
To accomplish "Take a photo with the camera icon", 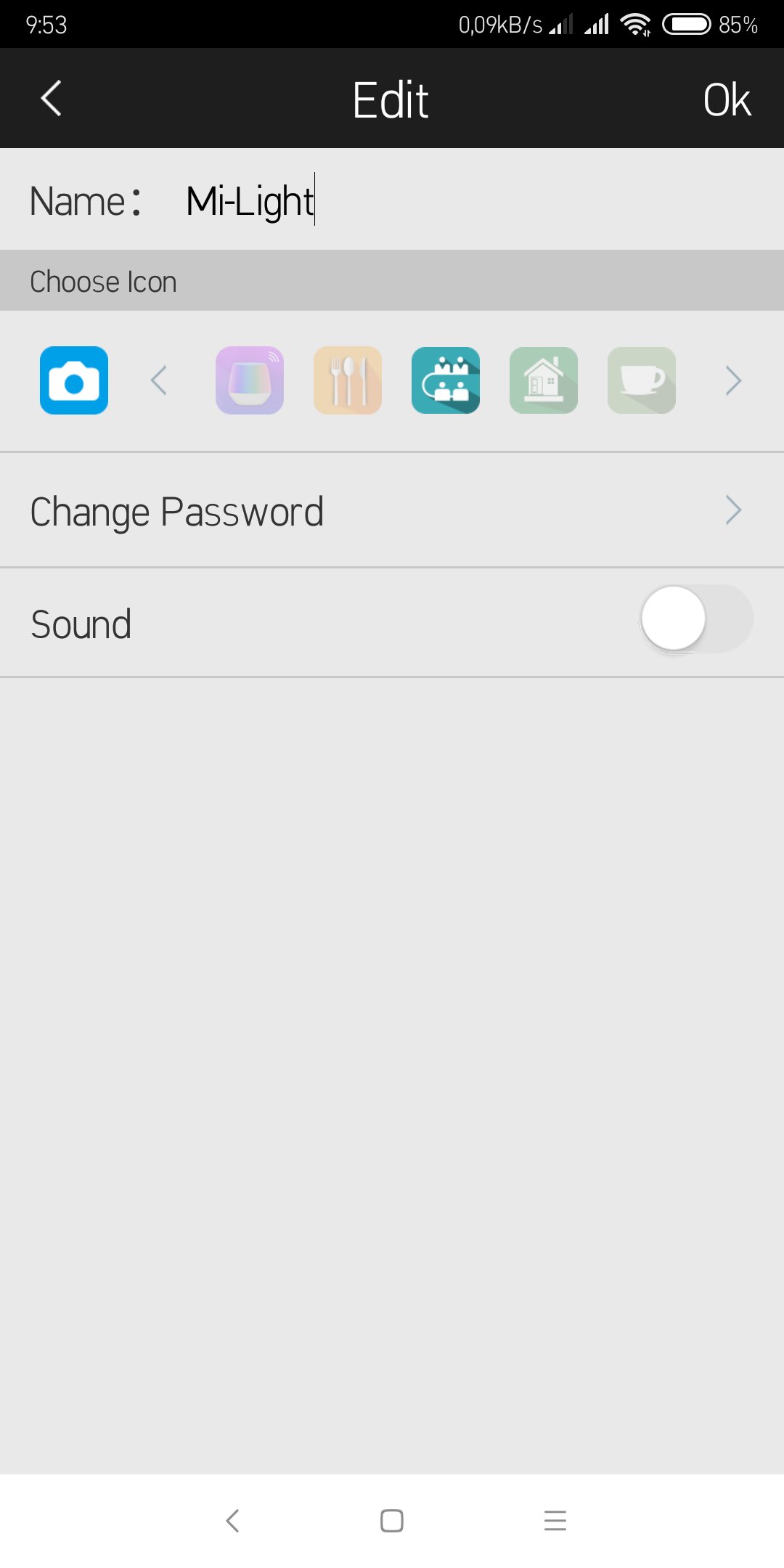I will (x=74, y=380).
